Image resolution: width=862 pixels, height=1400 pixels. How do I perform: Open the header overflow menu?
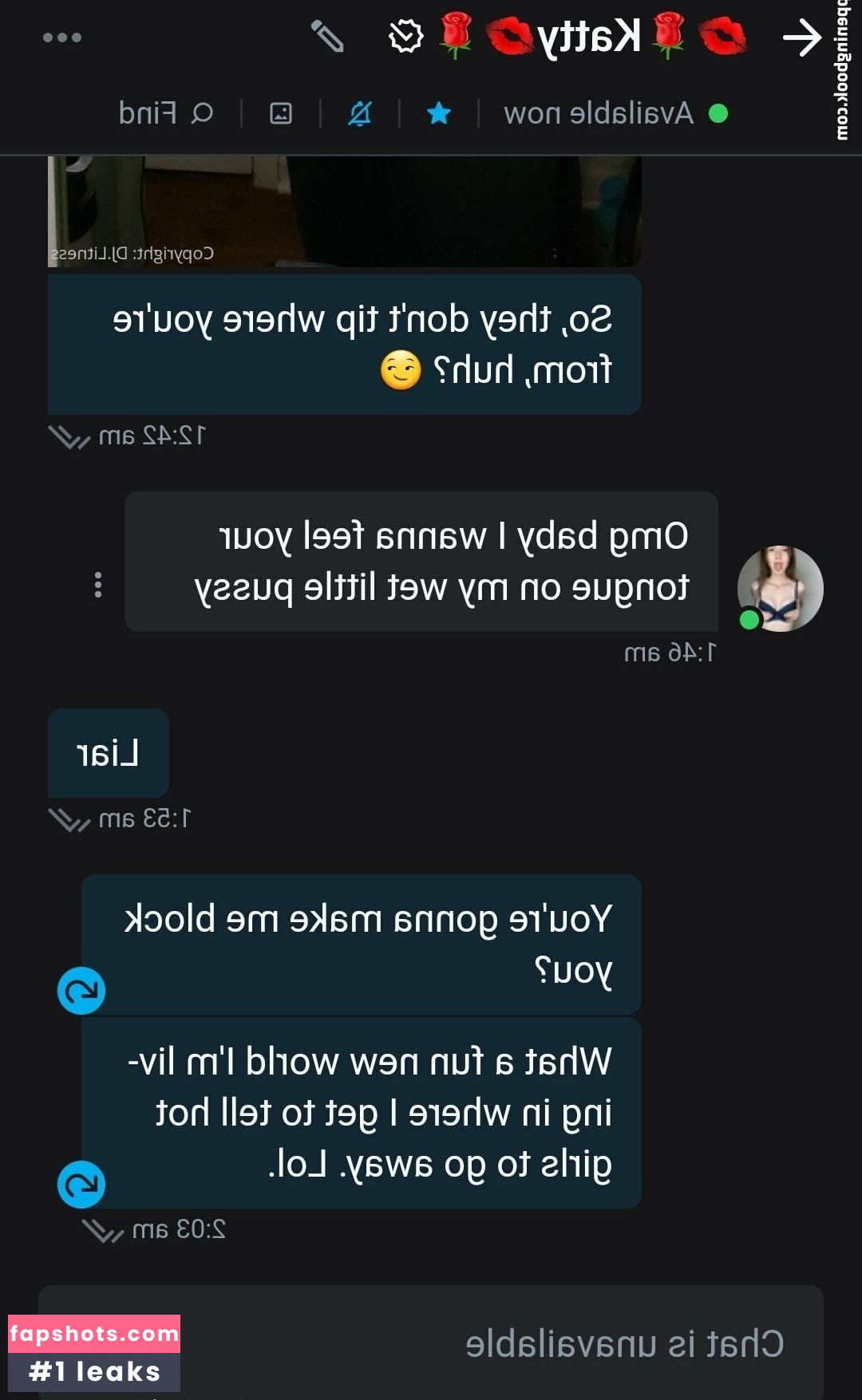coord(62,37)
